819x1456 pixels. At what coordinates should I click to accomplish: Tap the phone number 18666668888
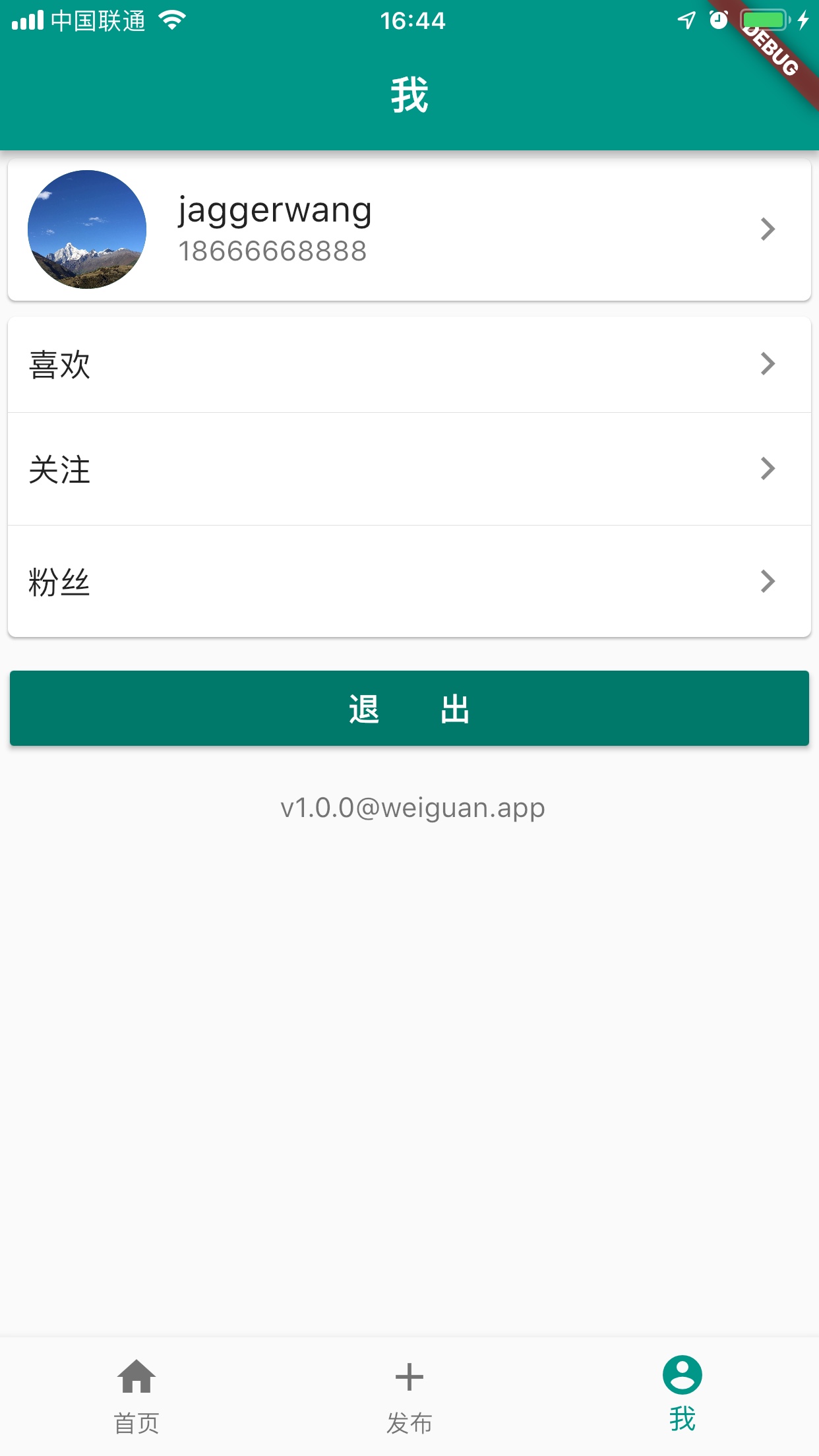(272, 252)
